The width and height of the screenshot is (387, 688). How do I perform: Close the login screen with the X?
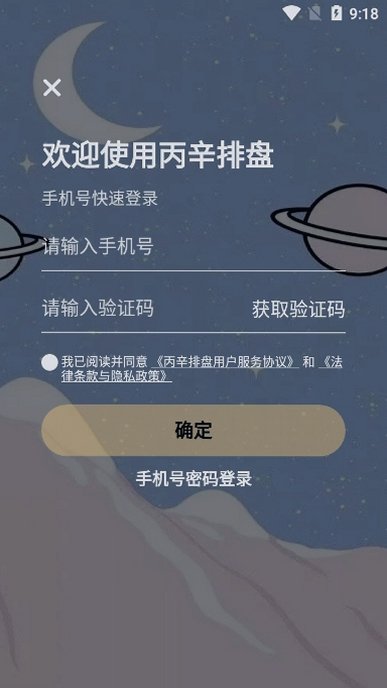(x=52, y=88)
